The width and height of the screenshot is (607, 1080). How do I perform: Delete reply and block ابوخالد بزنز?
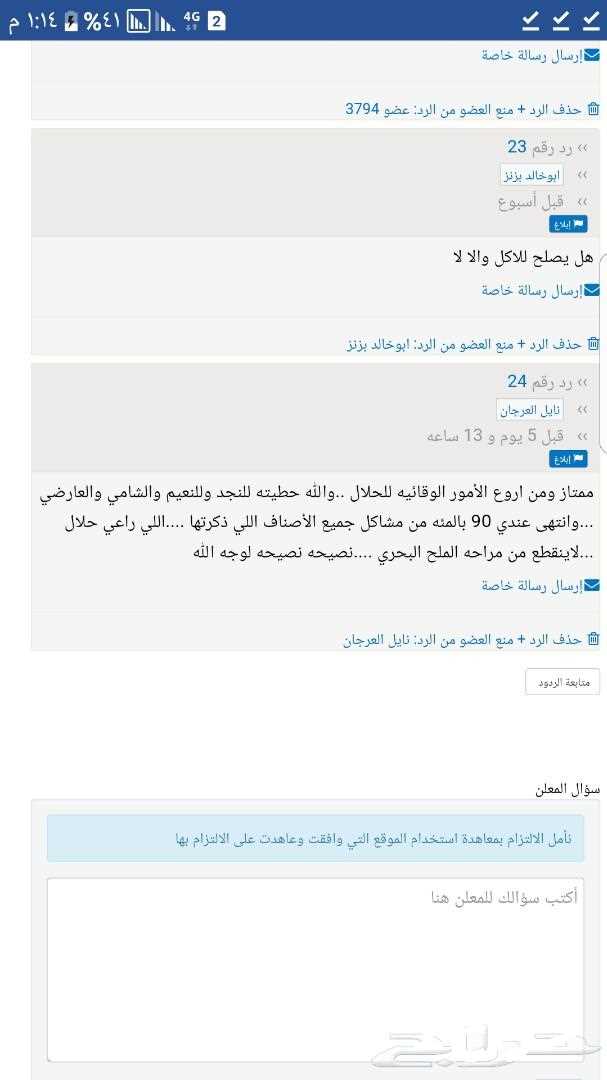click(x=473, y=344)
